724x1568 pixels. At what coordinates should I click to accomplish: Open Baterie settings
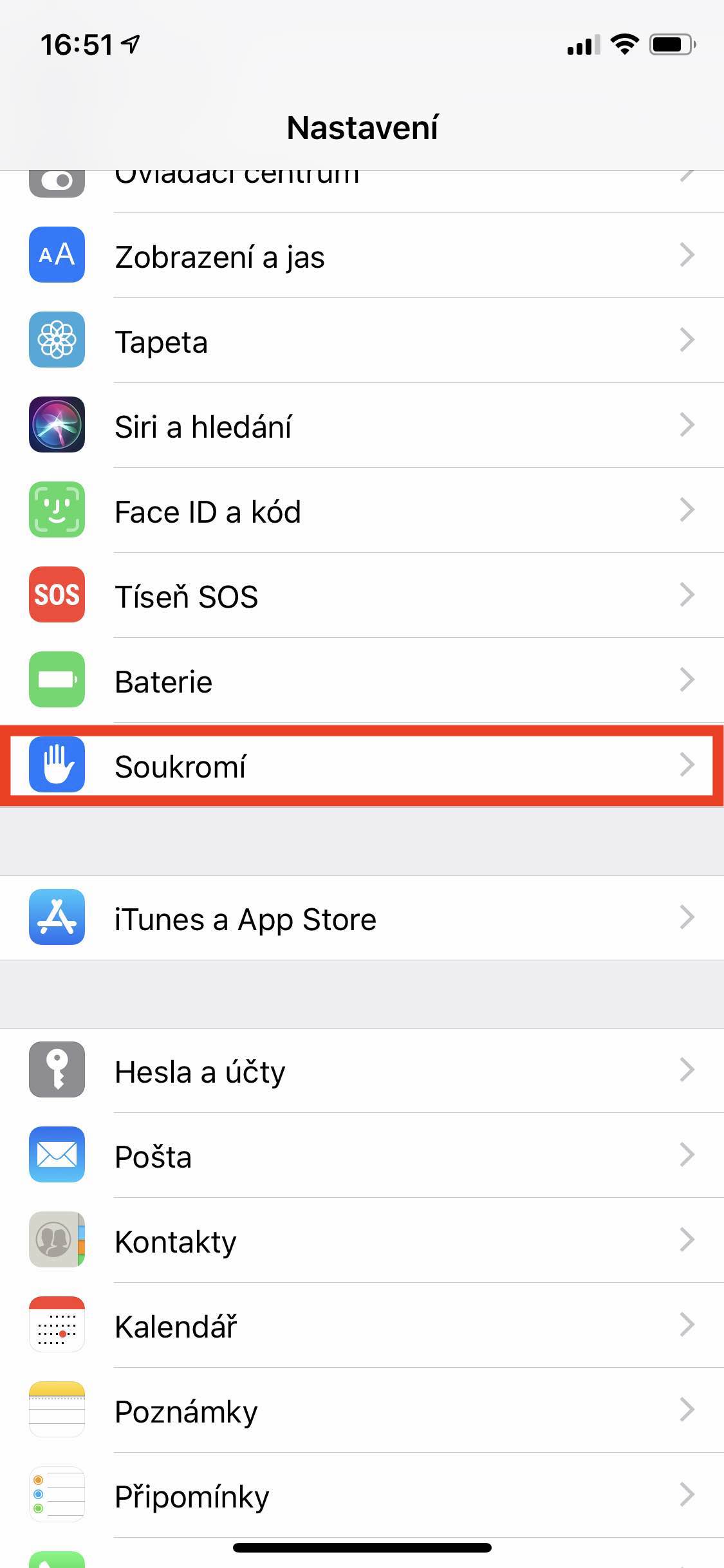pos(360,680)
